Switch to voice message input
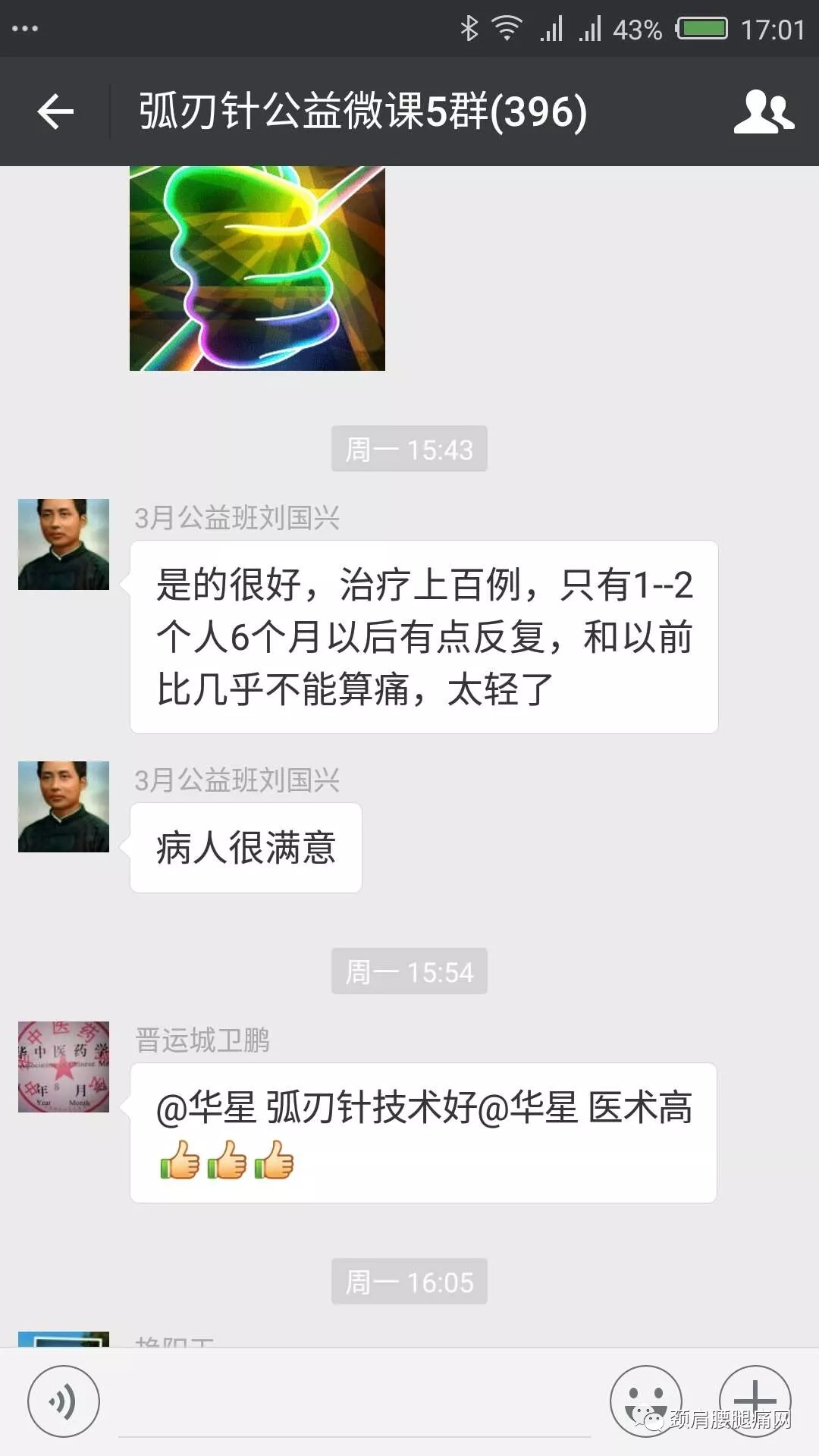This screenshot has height=1456, width=819. (x=64, y=1401)
